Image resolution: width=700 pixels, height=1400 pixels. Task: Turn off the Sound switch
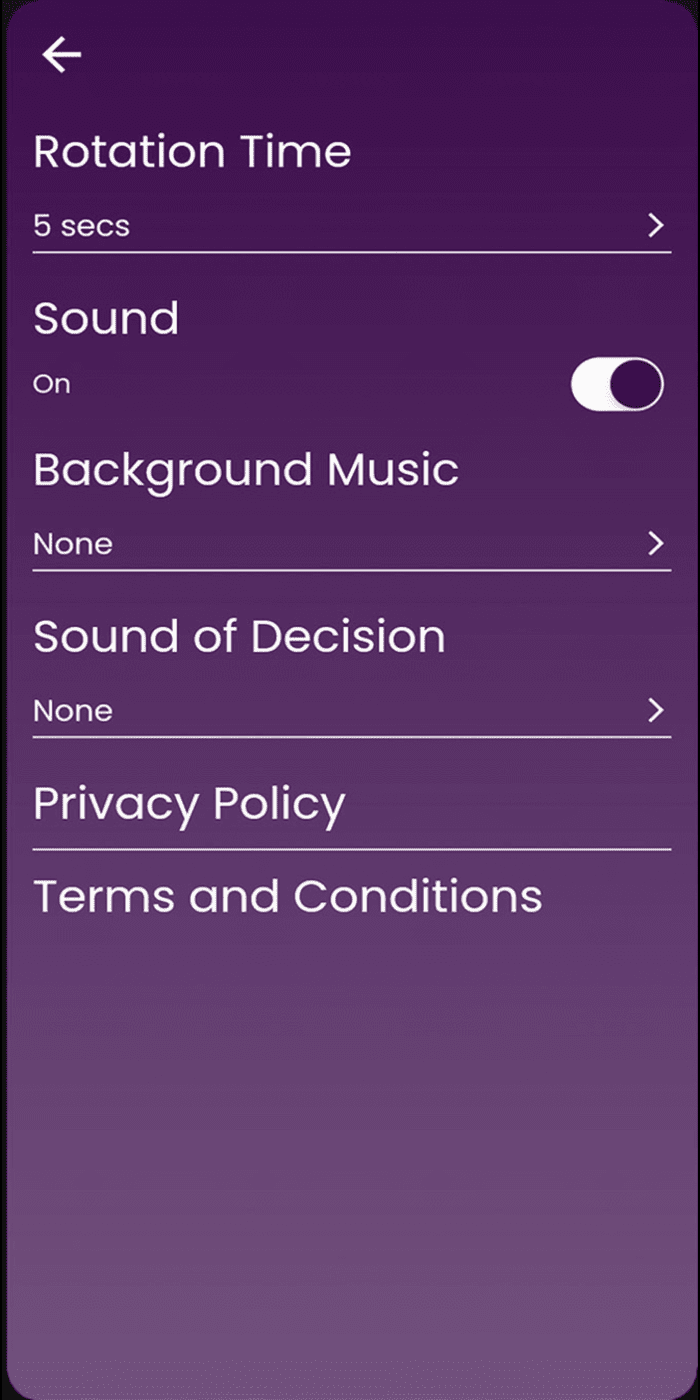pyautogui.click(x=616, y=385)
